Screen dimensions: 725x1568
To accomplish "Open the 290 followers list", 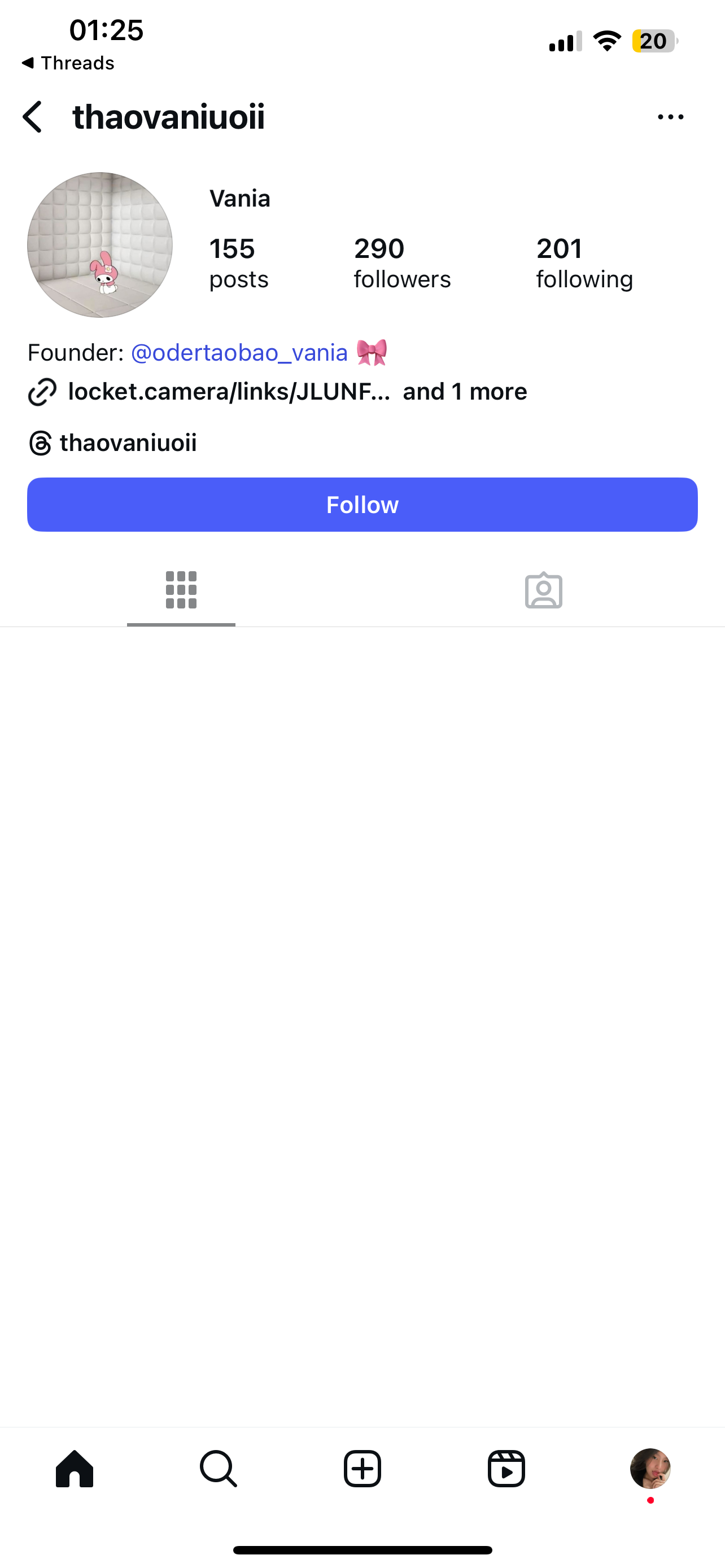I will (402, 263).
